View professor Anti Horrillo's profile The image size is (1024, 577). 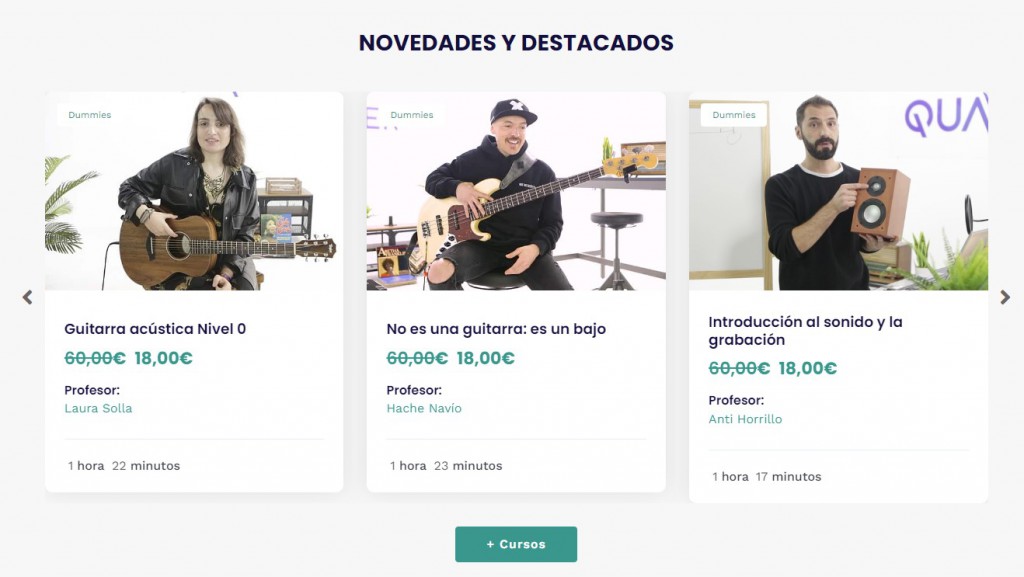pos(745,419)
